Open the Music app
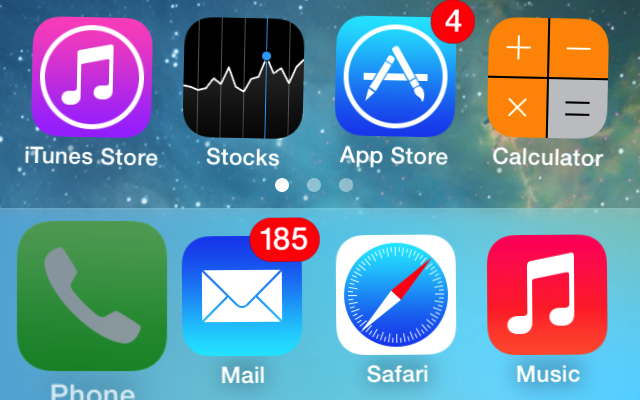 tap(547, 296)
